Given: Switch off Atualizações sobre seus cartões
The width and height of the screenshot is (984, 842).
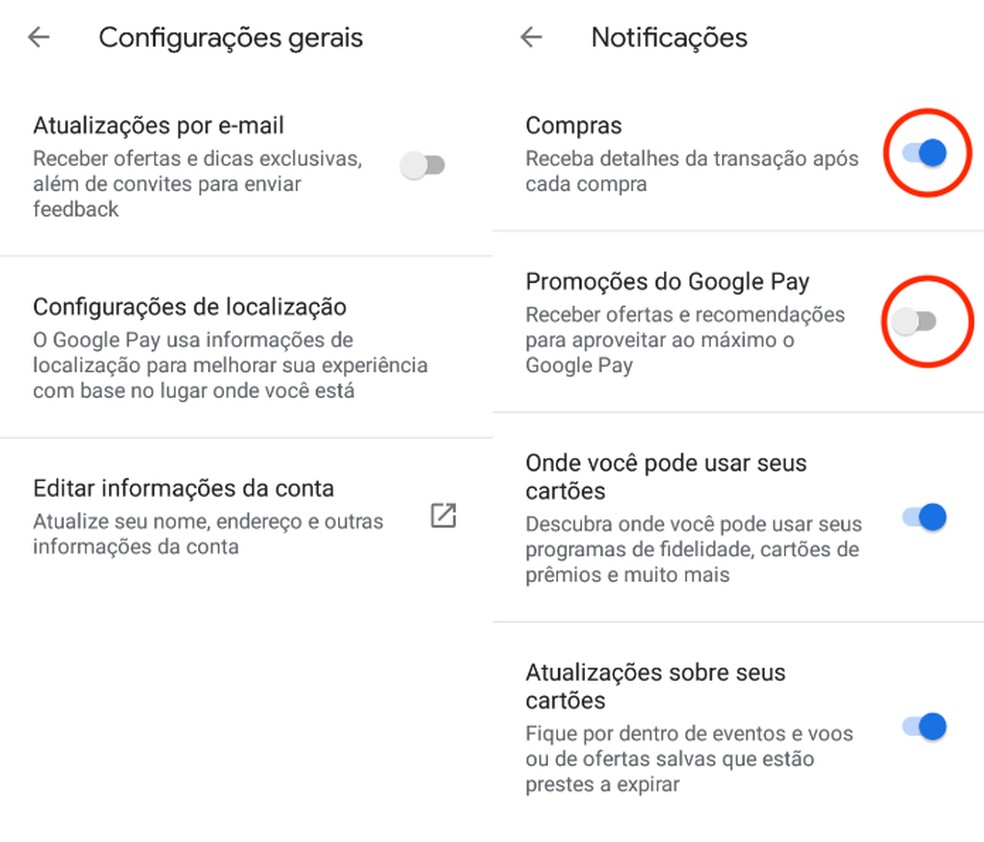Looking at the screenshot, I should (925, 726).
